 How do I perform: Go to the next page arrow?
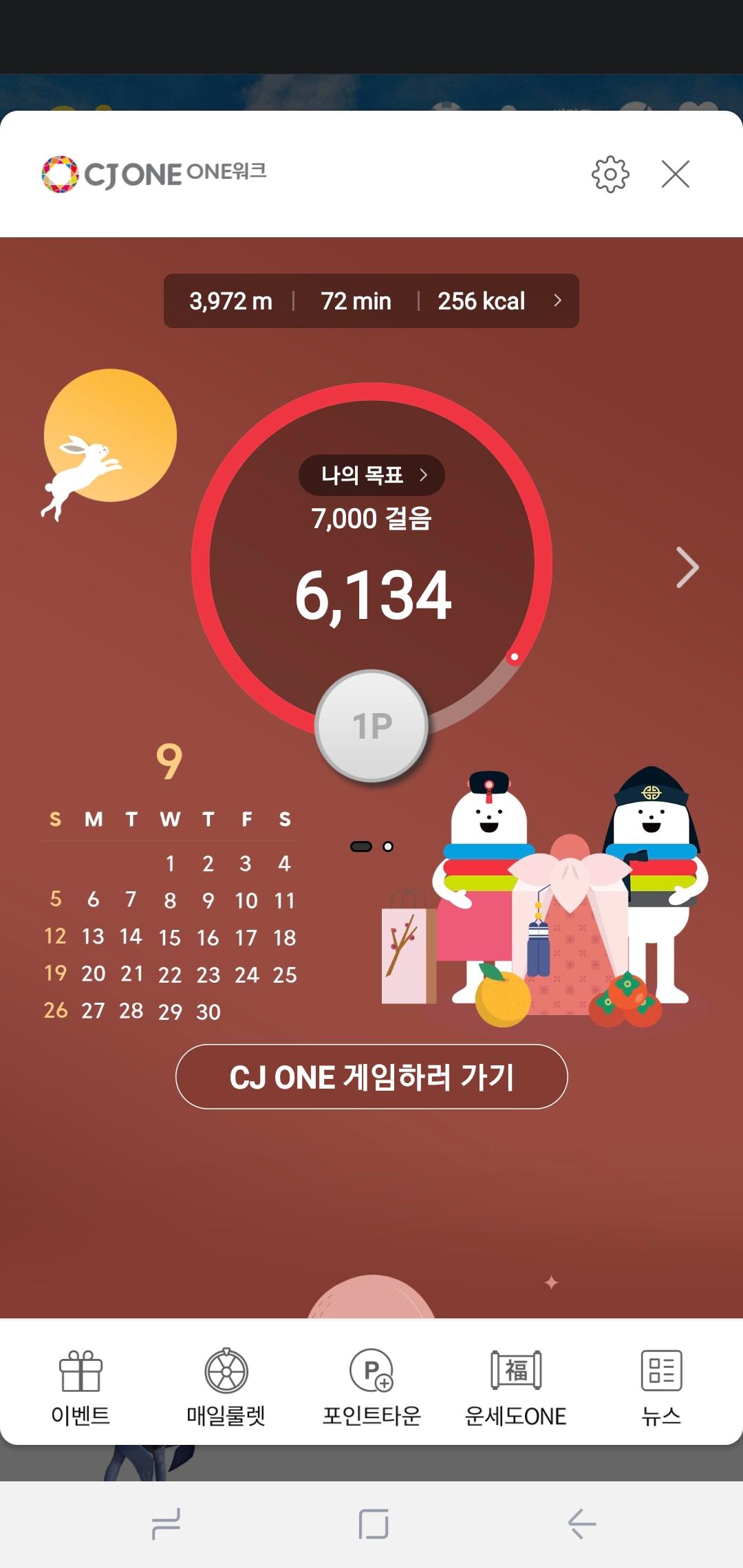point(687,567)
